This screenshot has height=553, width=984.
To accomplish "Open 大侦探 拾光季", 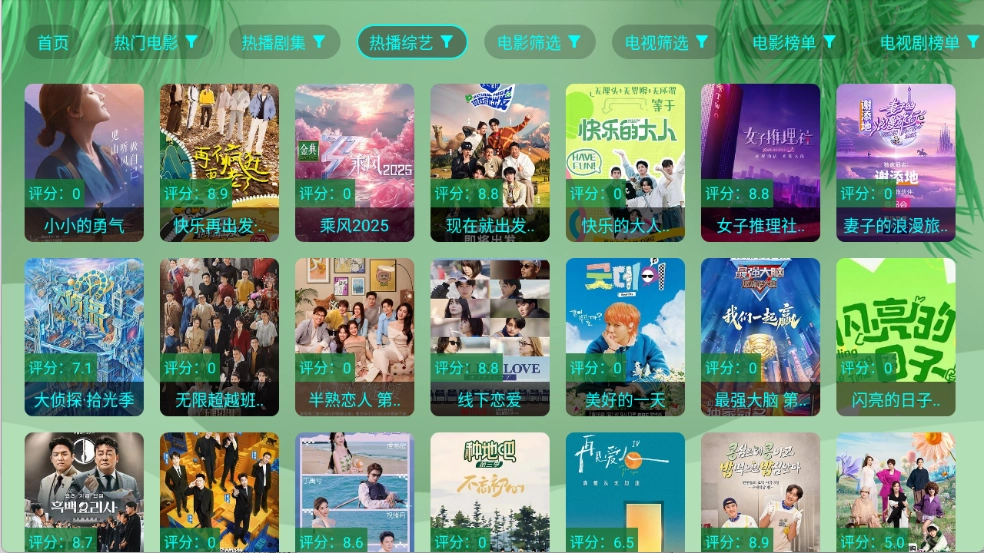I will [x=84, y=337].
